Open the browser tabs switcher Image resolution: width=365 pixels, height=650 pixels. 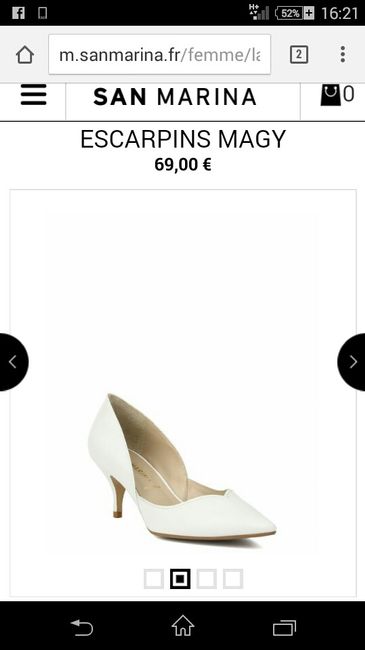click(299, 54)
